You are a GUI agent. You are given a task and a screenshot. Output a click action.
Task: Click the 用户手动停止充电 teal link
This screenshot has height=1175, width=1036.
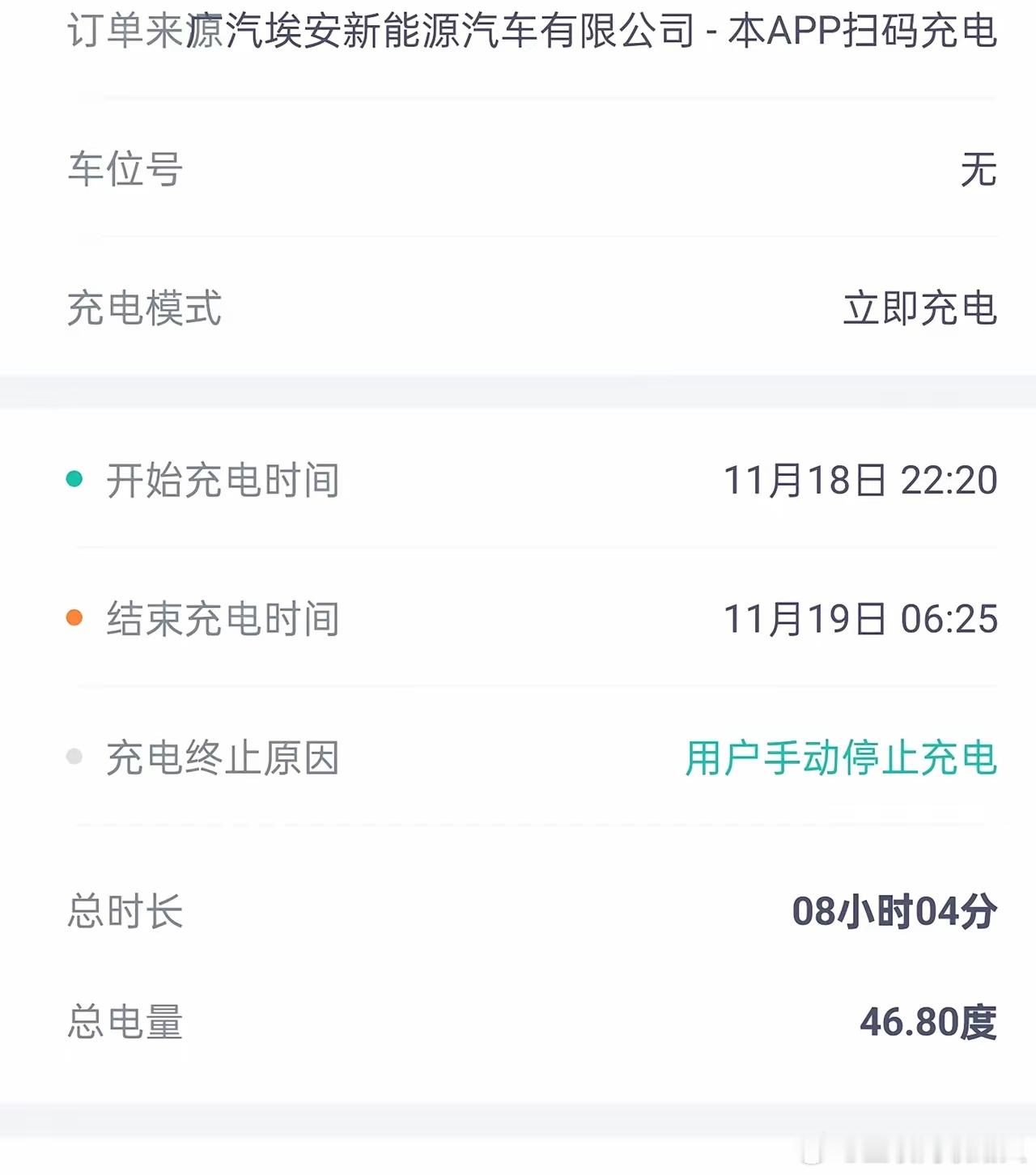click(842, 757)
